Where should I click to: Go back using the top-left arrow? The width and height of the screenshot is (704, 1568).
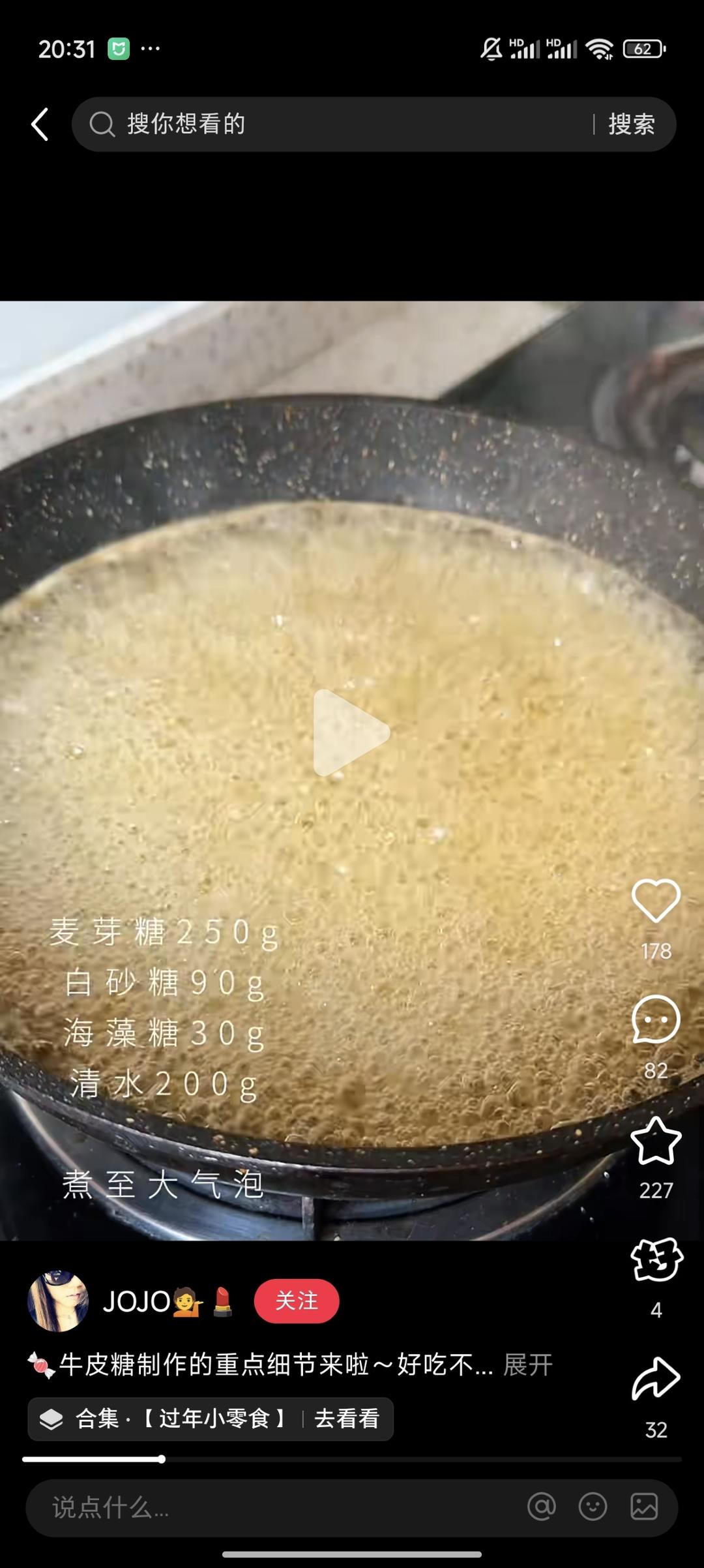coord(40,124)
